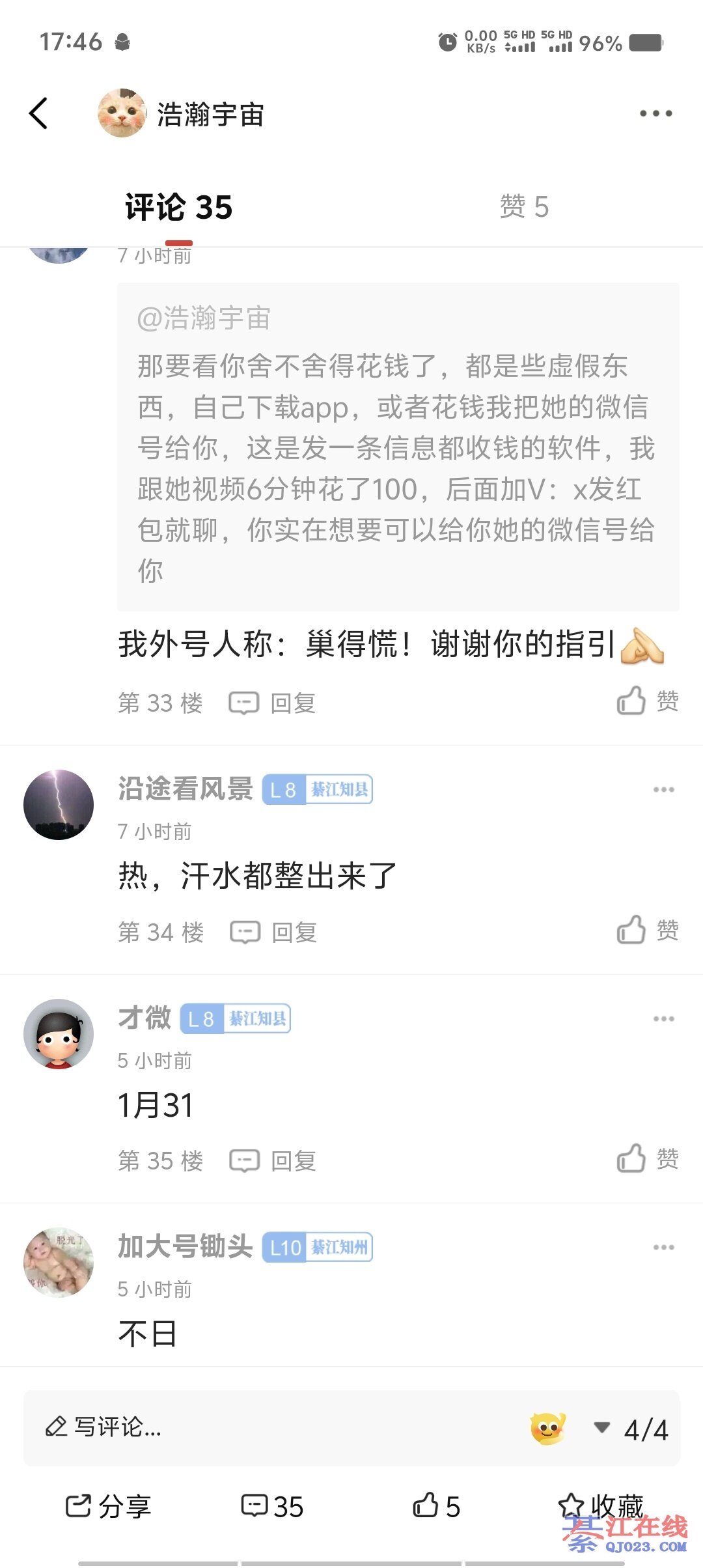This screenshot has height=1568, width=703.
Task: Like the 第 33 楼 comment
Action: [x=647, y=701]
